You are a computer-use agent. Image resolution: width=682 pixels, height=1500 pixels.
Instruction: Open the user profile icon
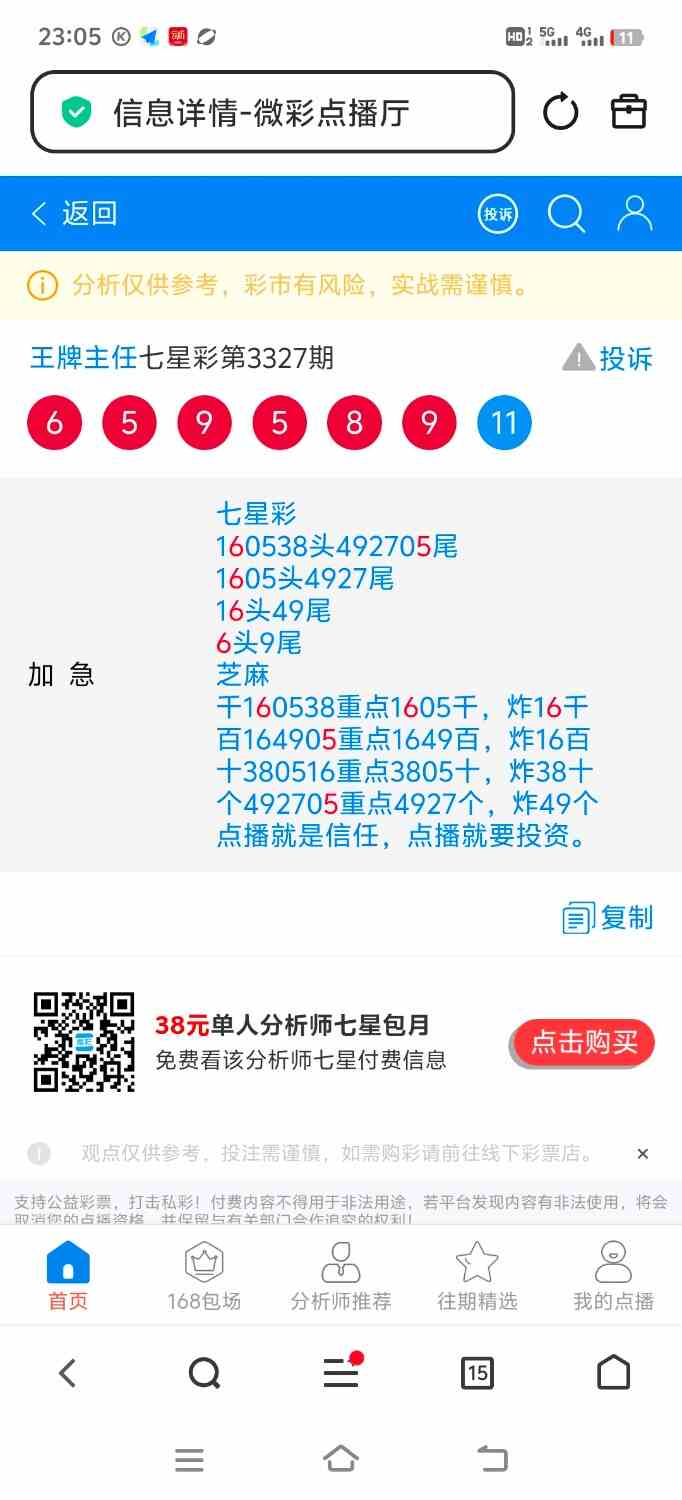coord(634,213)
